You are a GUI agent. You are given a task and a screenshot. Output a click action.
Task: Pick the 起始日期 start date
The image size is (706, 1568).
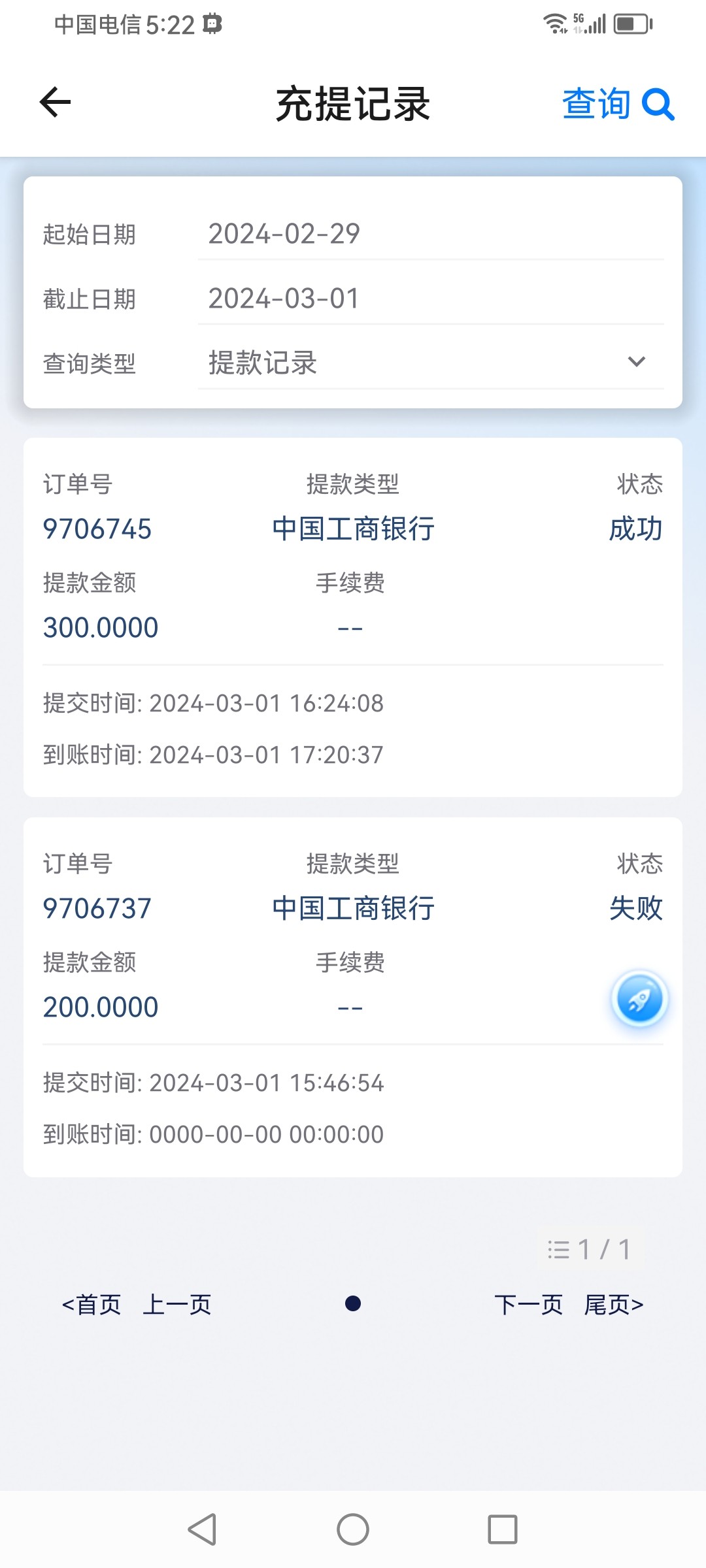430,234
